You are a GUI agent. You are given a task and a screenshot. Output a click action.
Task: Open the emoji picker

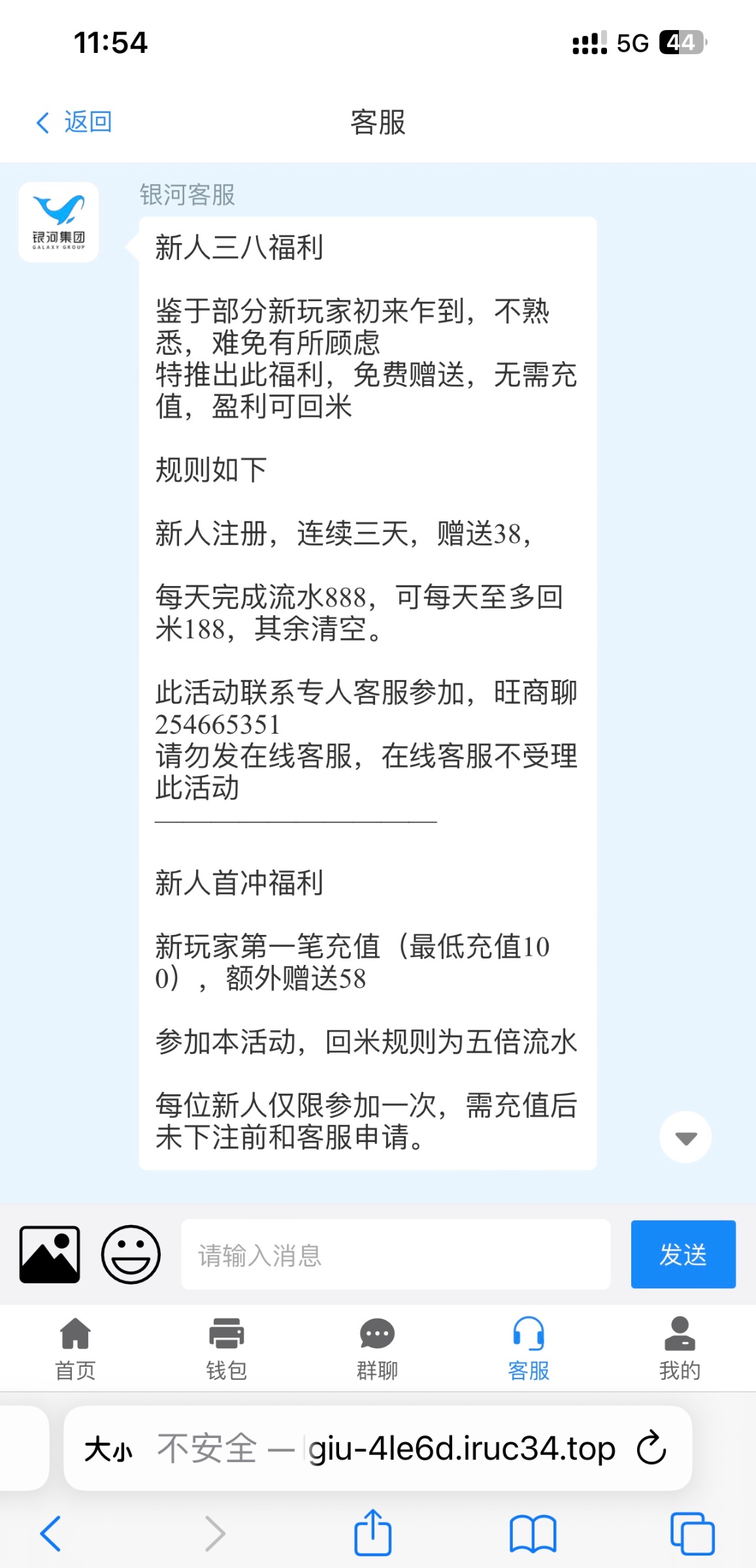[x=131, y=1254]
